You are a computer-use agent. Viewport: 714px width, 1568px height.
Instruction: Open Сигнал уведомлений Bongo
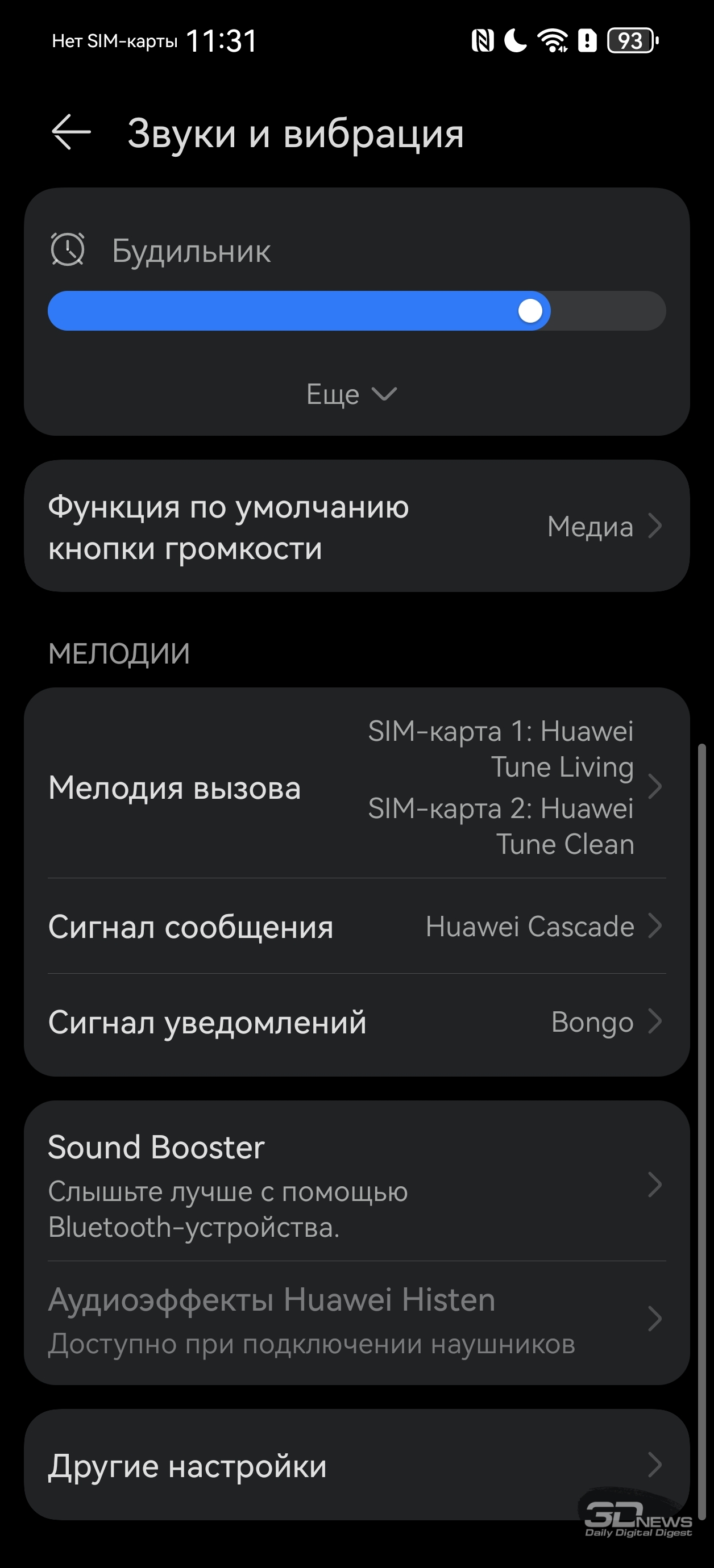point(356,1022)
